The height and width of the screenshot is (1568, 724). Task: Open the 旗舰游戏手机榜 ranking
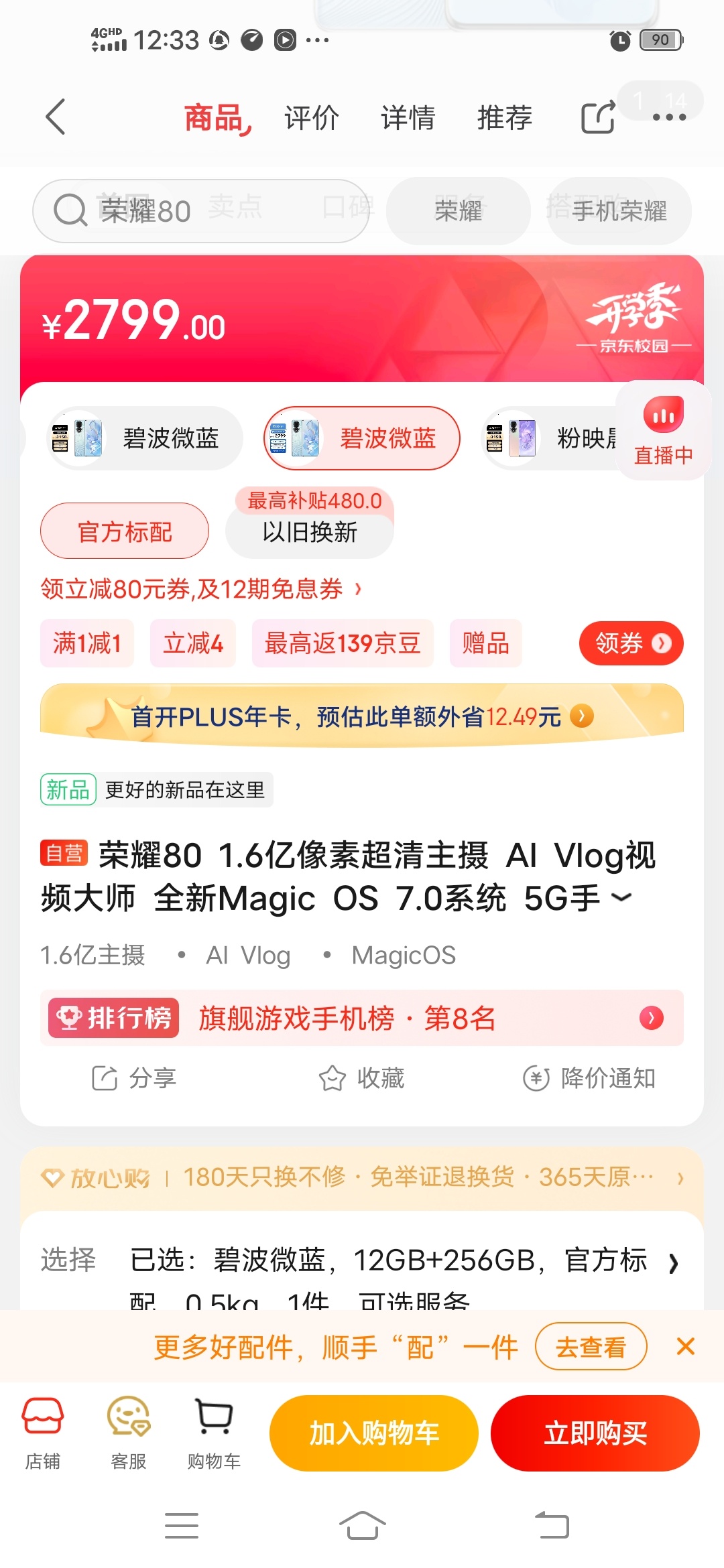[362, 1018]
